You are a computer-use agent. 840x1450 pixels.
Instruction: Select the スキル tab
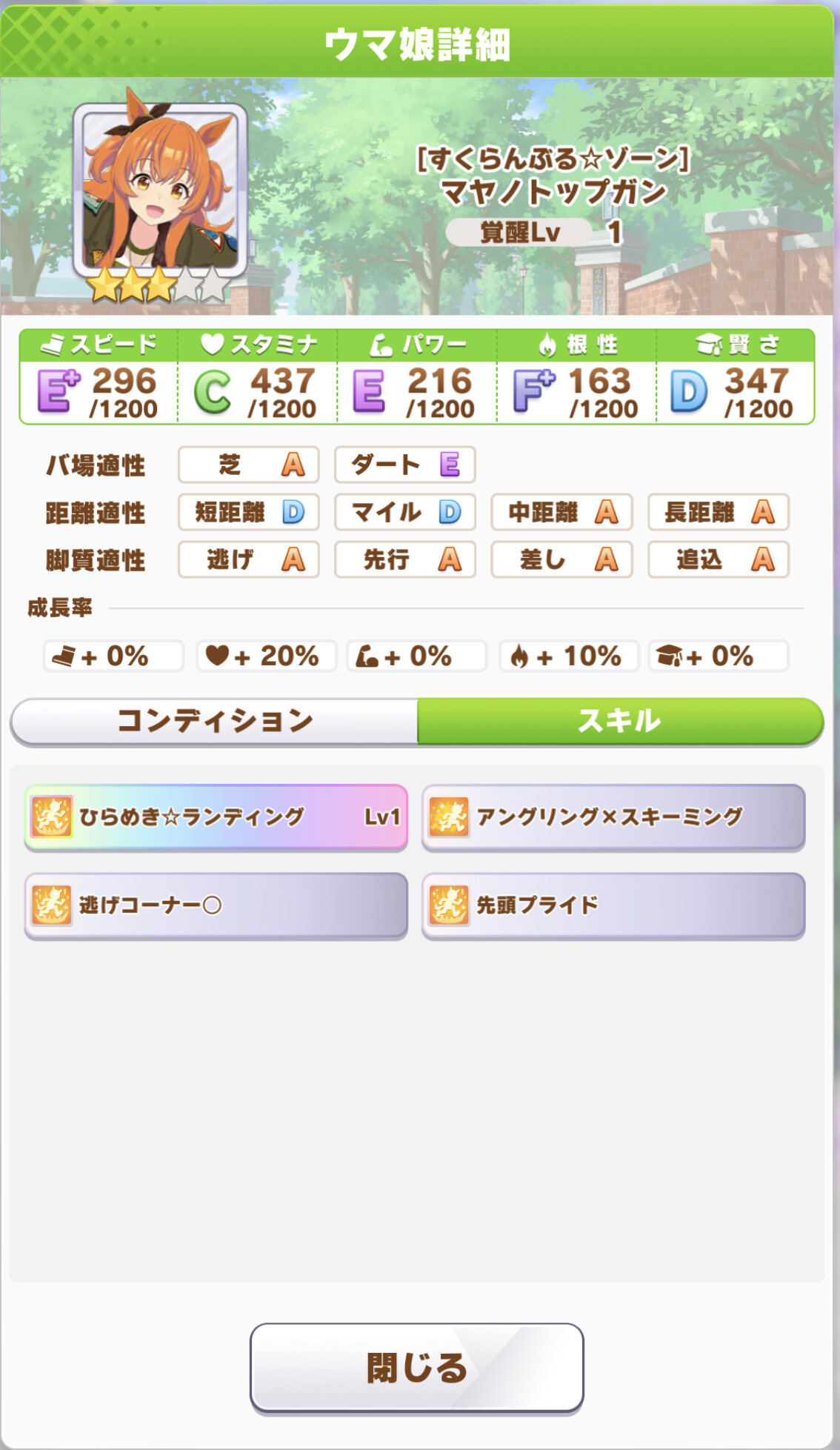(x=619, y=720)
